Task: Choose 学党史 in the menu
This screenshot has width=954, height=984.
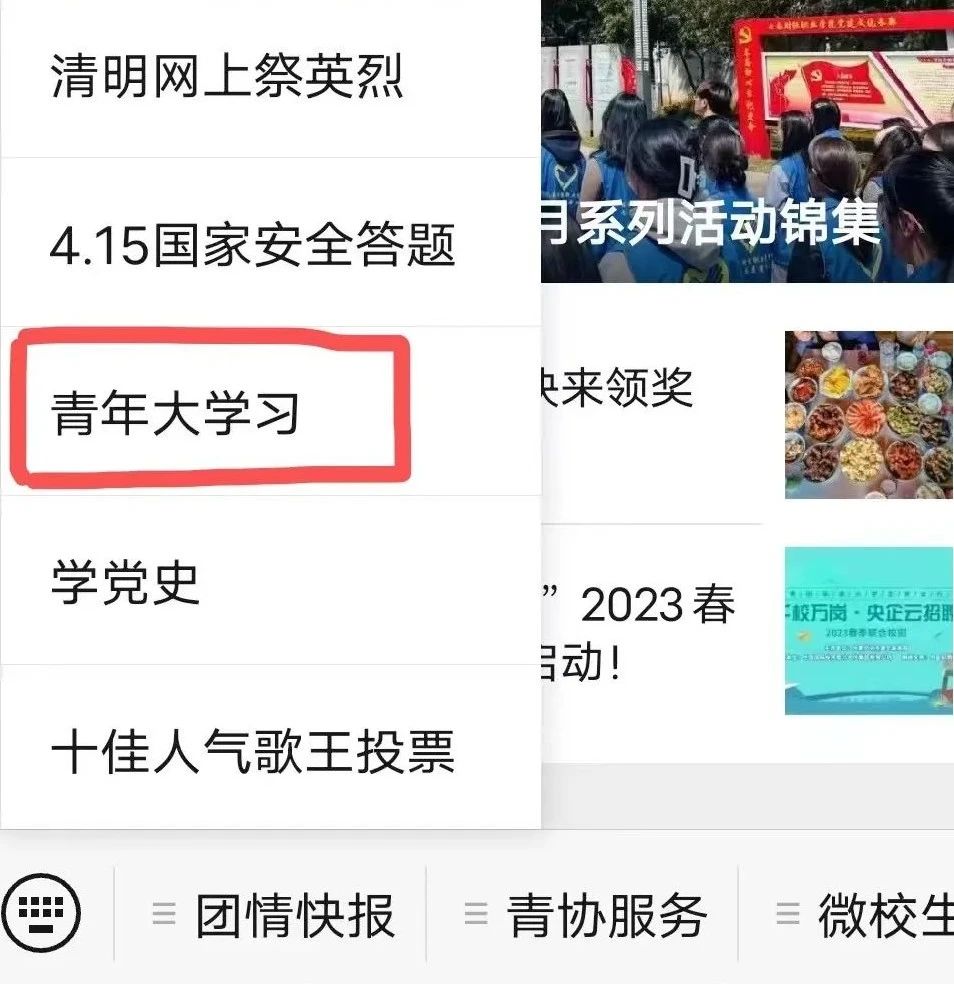Action: coord(126,582)
